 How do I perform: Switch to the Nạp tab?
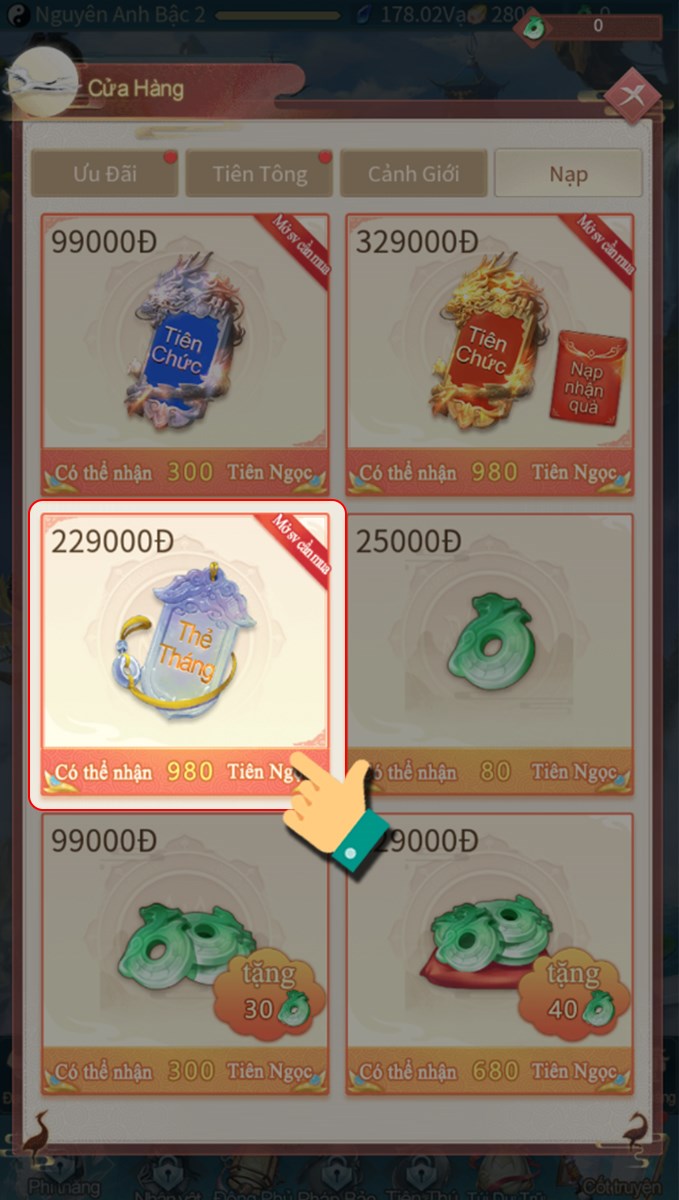pos(568,174)
